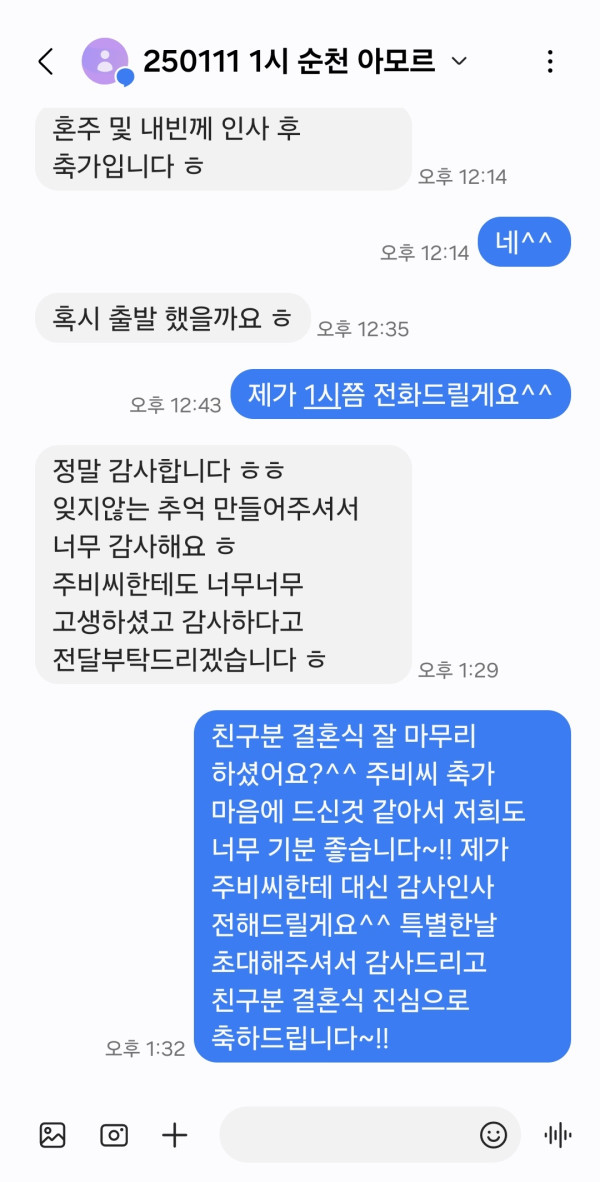Viewport: 600px width, 1182px height.
Task: Open the contact profile avatar
Action: pos(105,61)
